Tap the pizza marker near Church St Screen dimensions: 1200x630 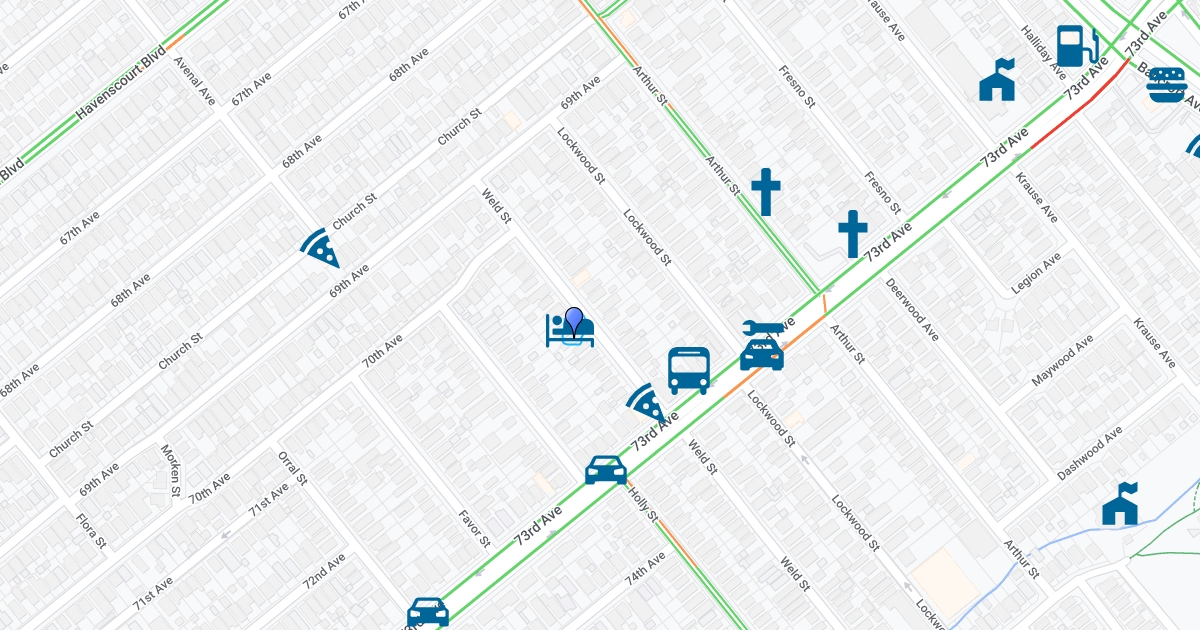[x=320, y=246]
